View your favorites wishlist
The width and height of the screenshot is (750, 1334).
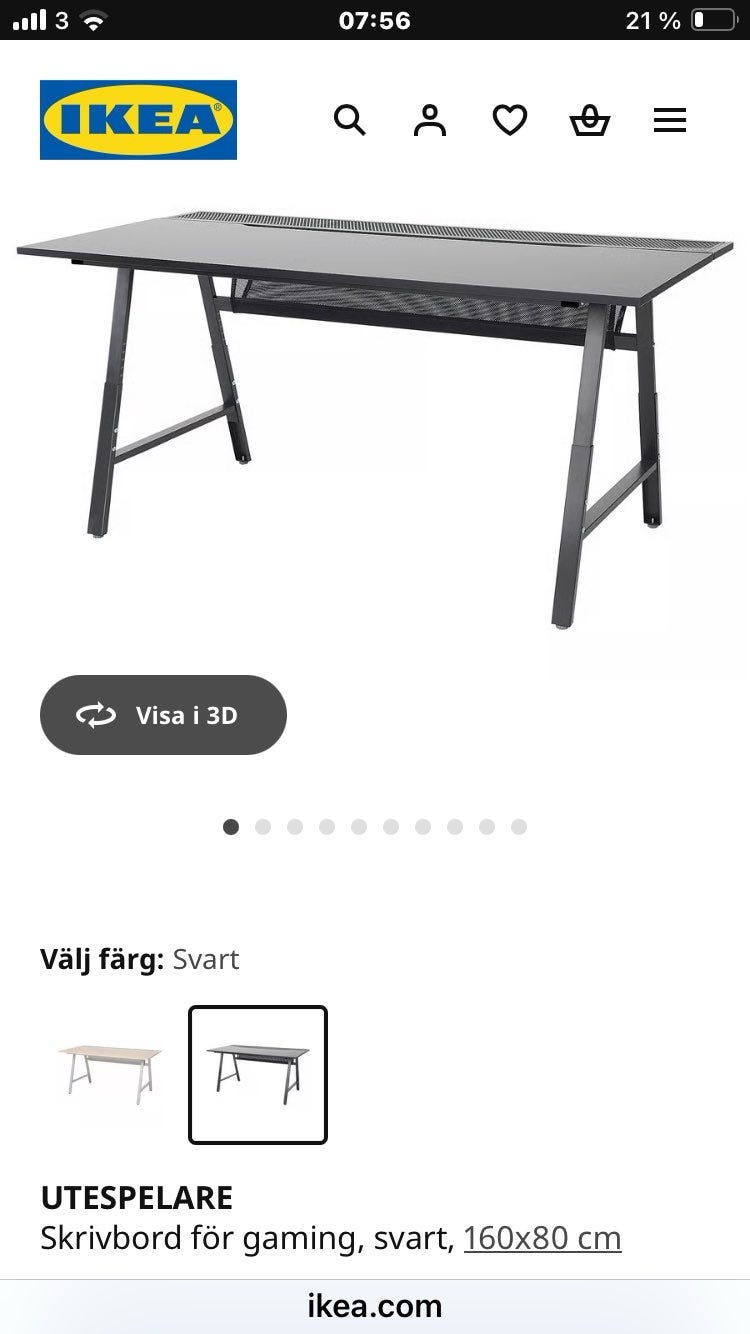tap(509, 120)
